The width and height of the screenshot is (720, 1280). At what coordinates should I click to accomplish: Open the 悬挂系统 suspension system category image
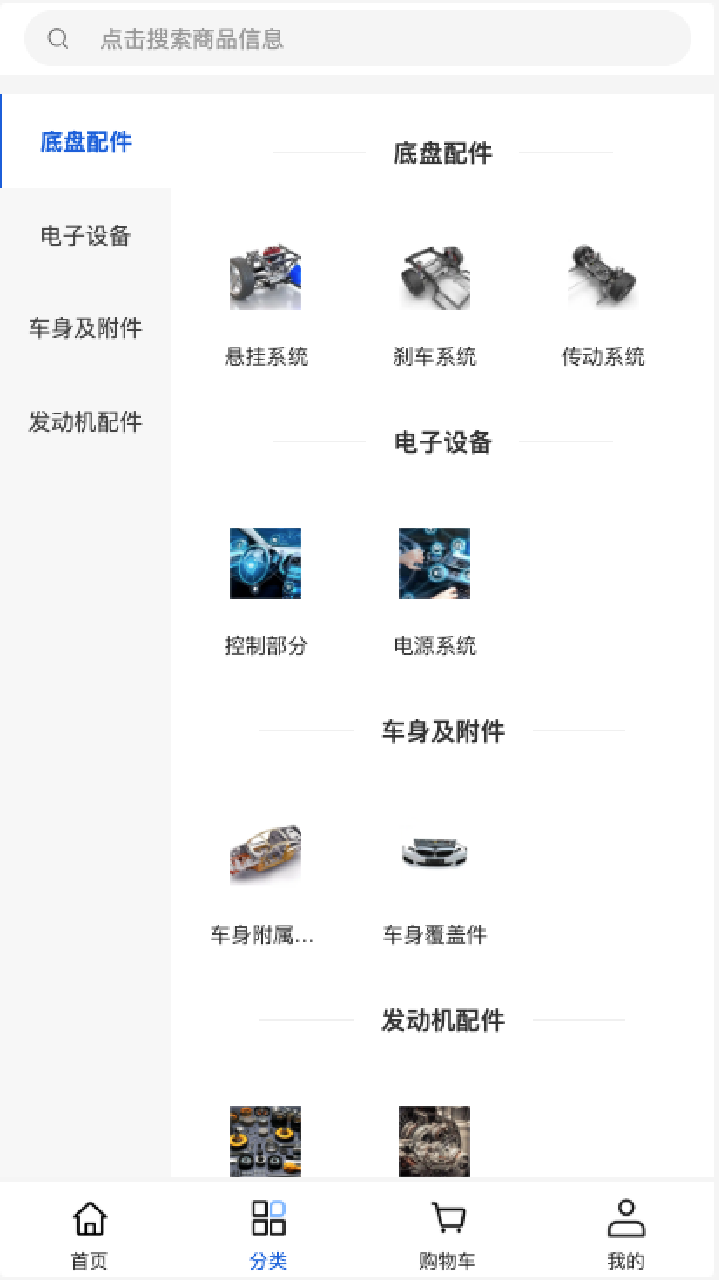point(265,276)
